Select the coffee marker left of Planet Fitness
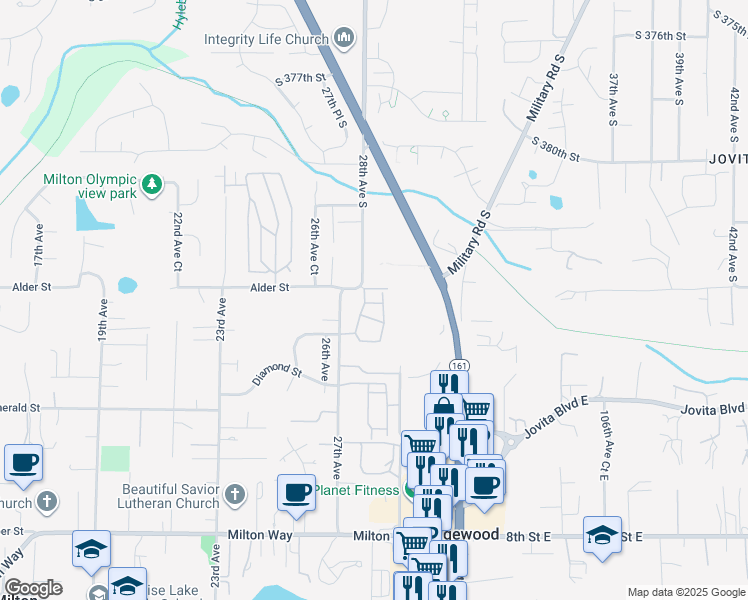 click(297, 493)
